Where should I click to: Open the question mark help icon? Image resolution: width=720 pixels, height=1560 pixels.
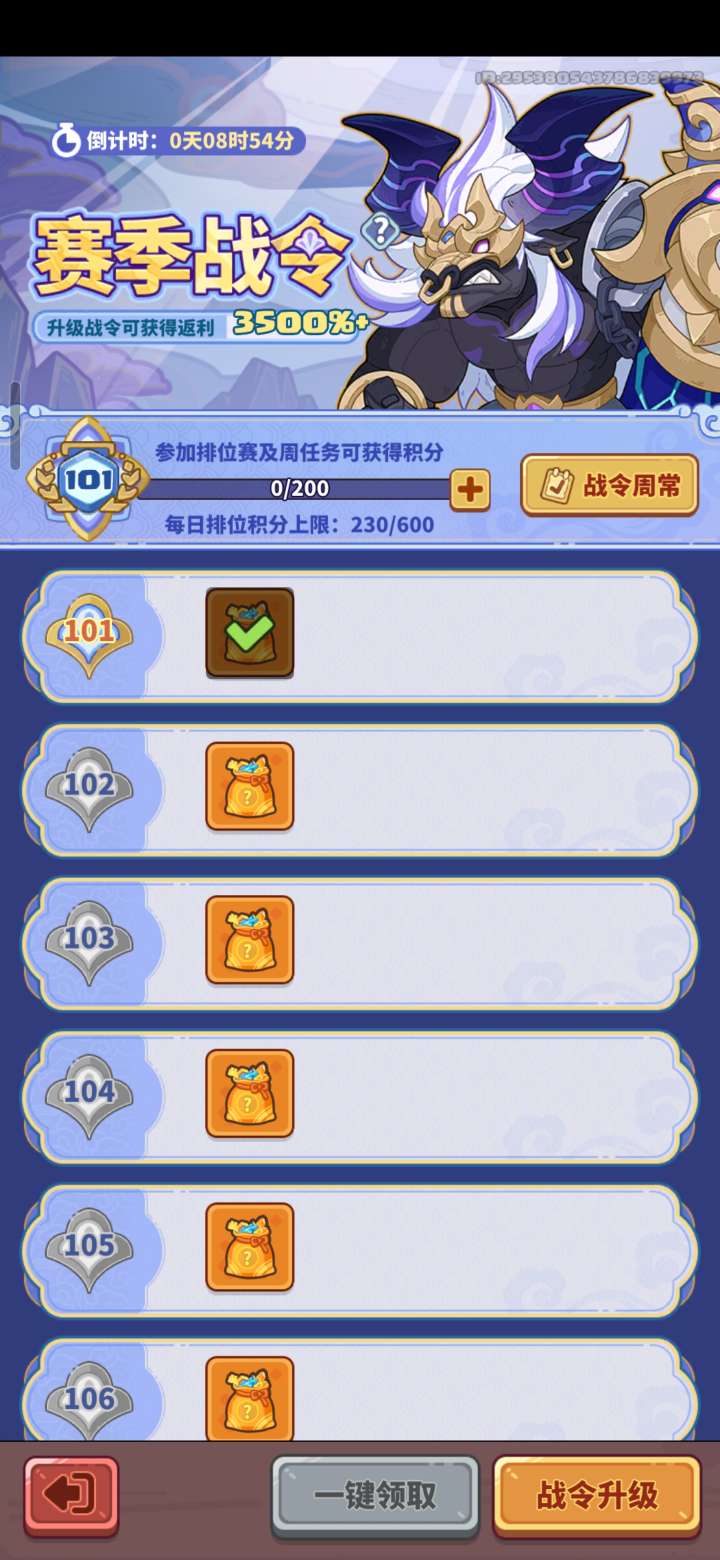click(380, 232)
